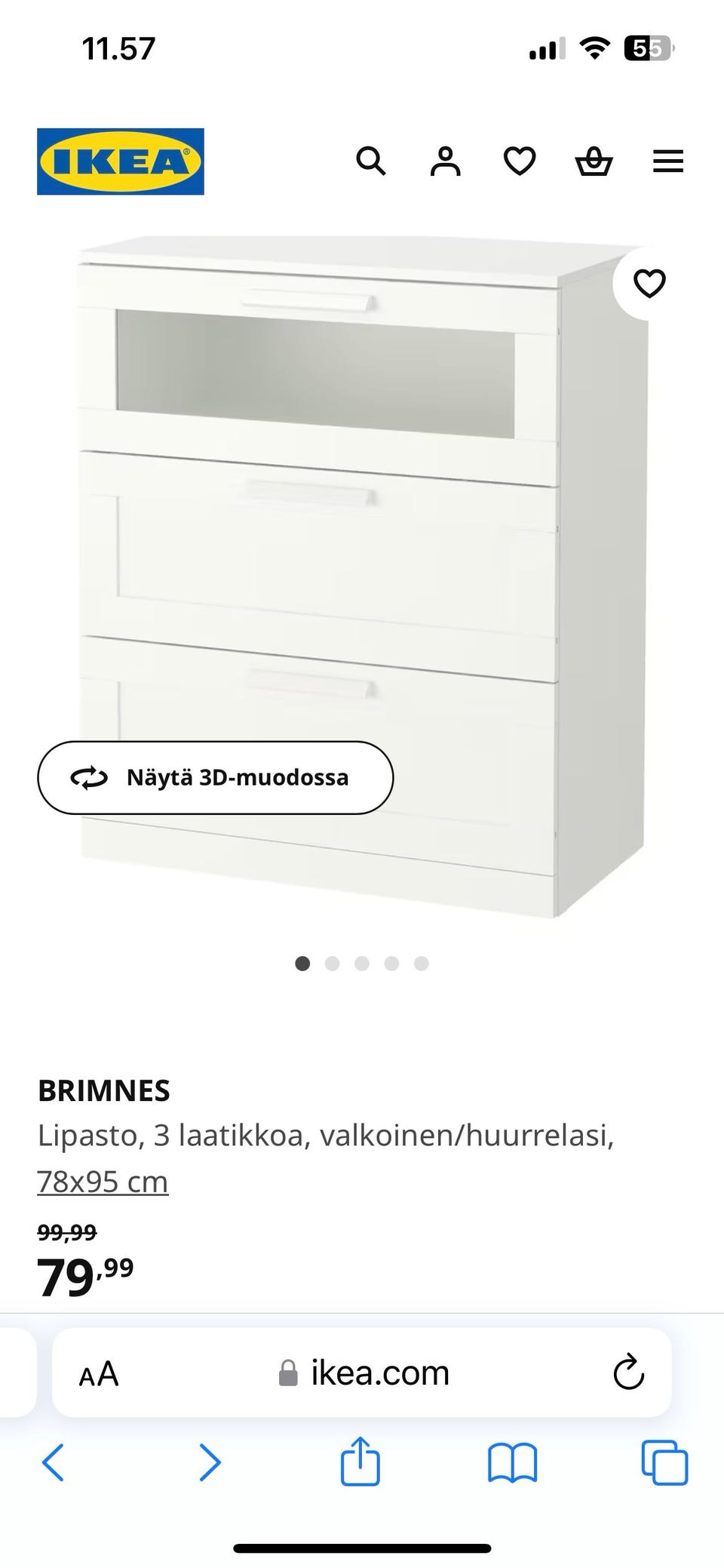Open Safari bookmarks
The height and width of the screenshot is (1568, 724).
512,1463
